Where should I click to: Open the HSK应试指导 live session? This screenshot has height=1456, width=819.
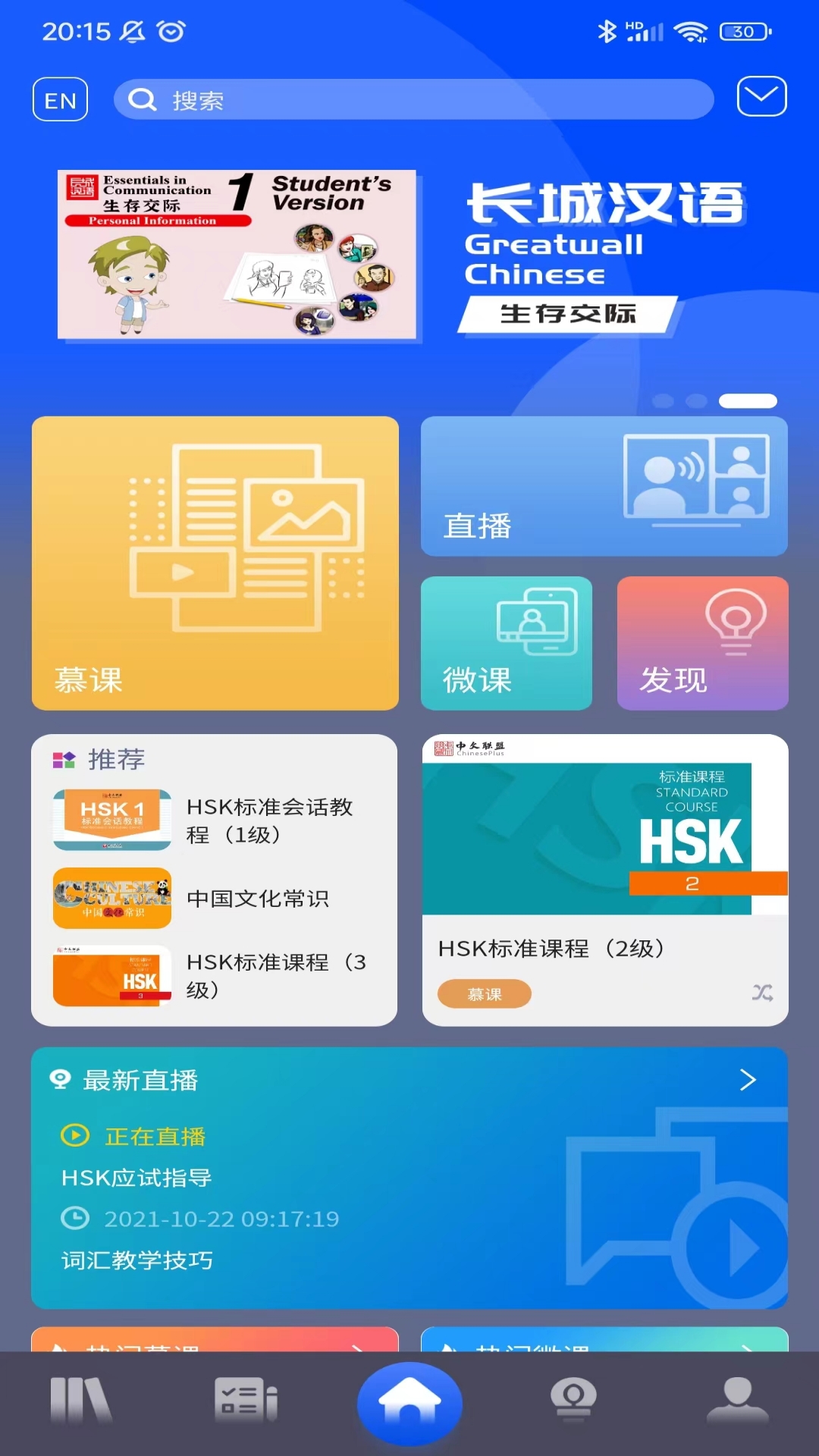click(x=136, y=1178)
